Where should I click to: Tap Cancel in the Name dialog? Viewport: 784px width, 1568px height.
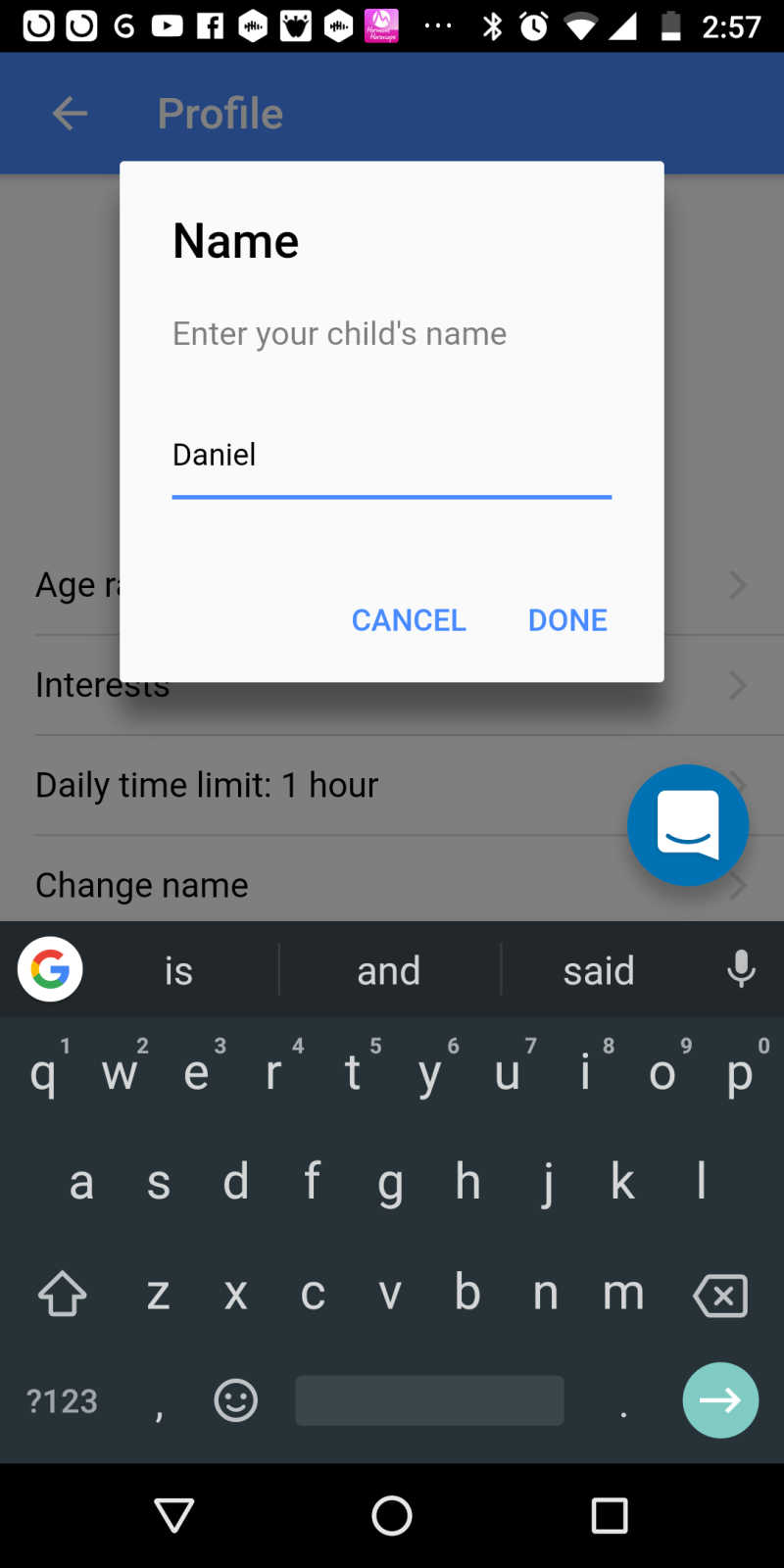click(409, 620)
